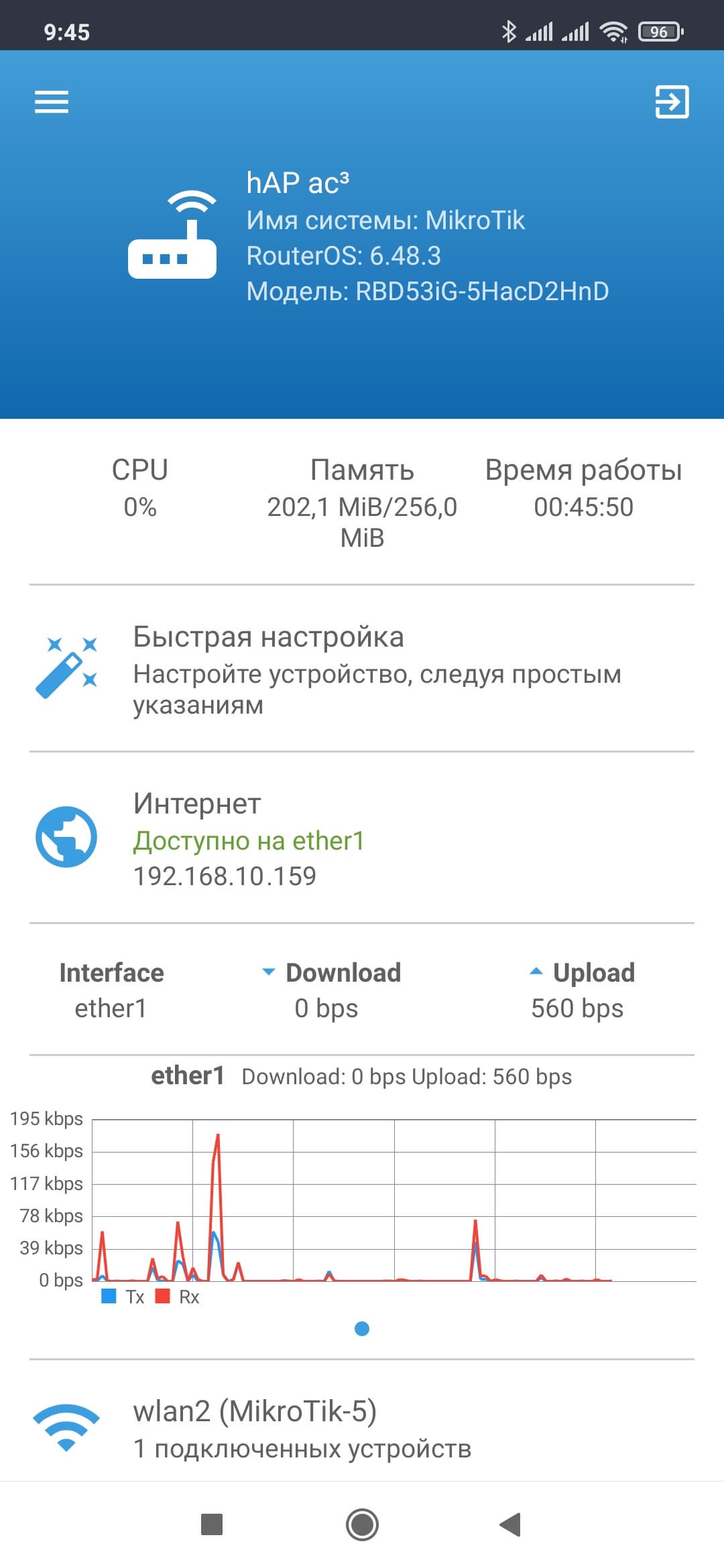The height and width of the screenshot is (1568, 724).
Task: Open Быстрая настройка quick setup
Action: coord(362,669)
